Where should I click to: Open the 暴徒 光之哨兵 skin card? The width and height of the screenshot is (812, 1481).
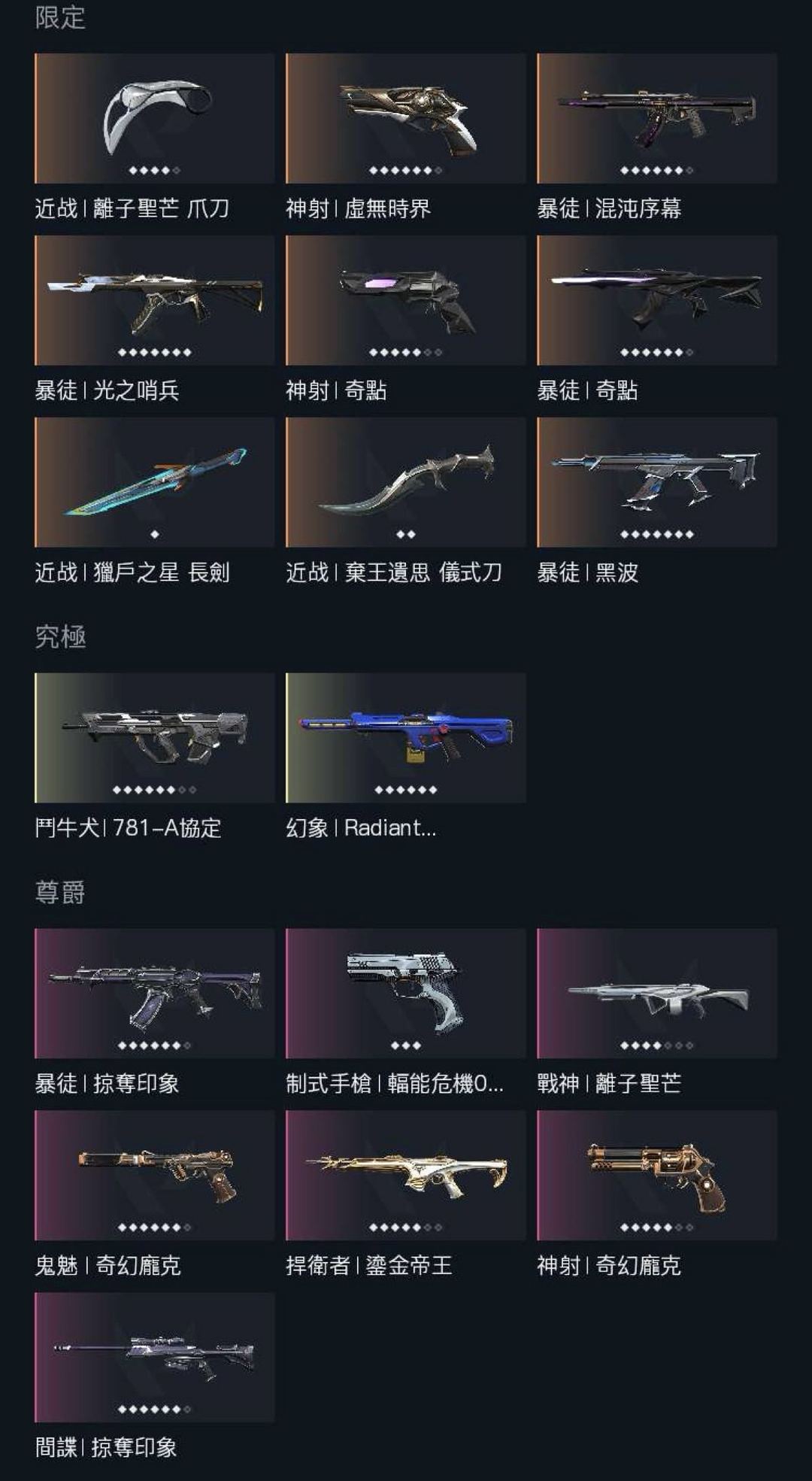(x=154, y=300)
